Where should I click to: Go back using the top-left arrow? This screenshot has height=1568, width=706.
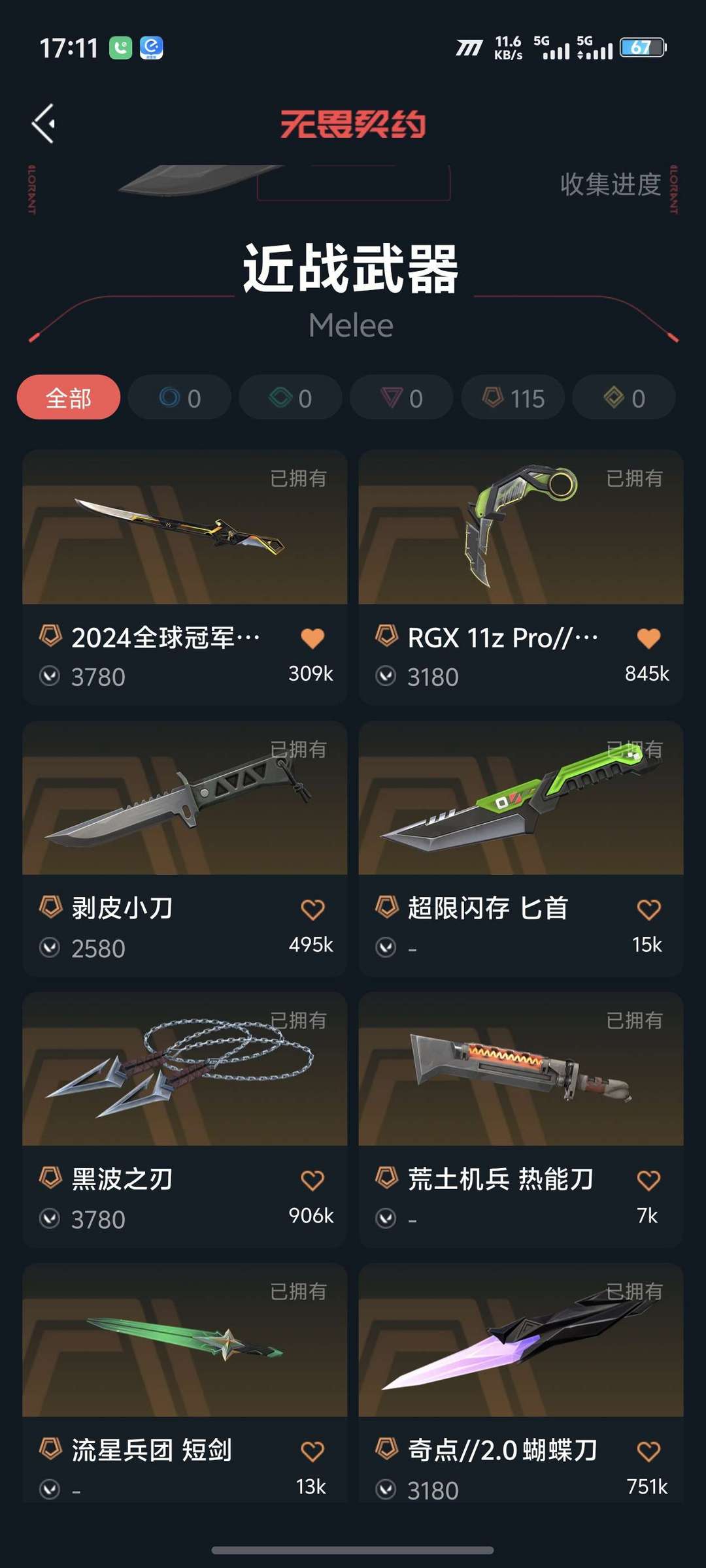click(x=44, y=123)
